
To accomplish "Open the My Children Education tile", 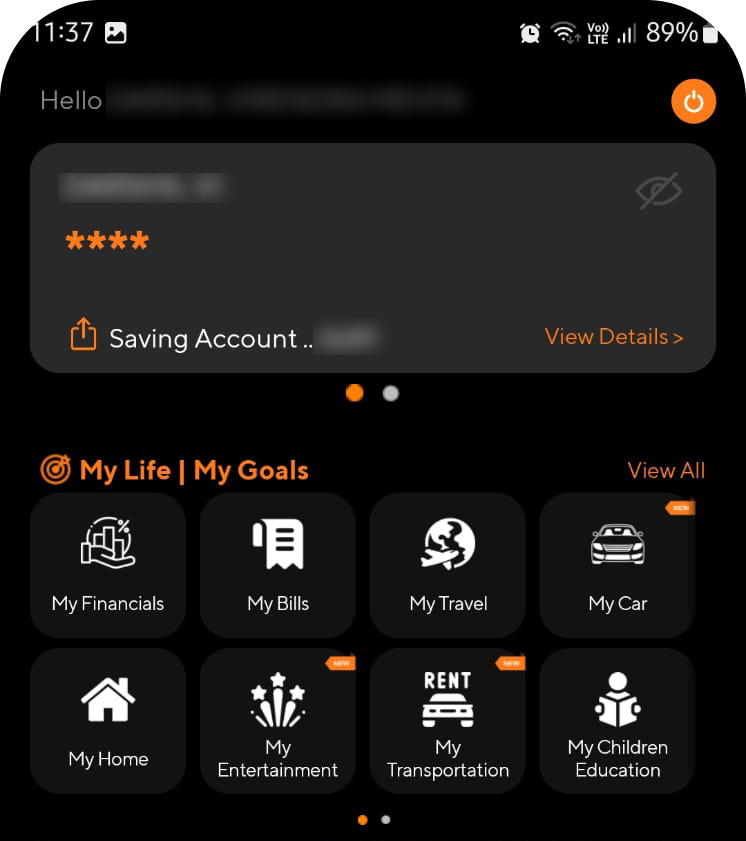I will coord(617,720).
